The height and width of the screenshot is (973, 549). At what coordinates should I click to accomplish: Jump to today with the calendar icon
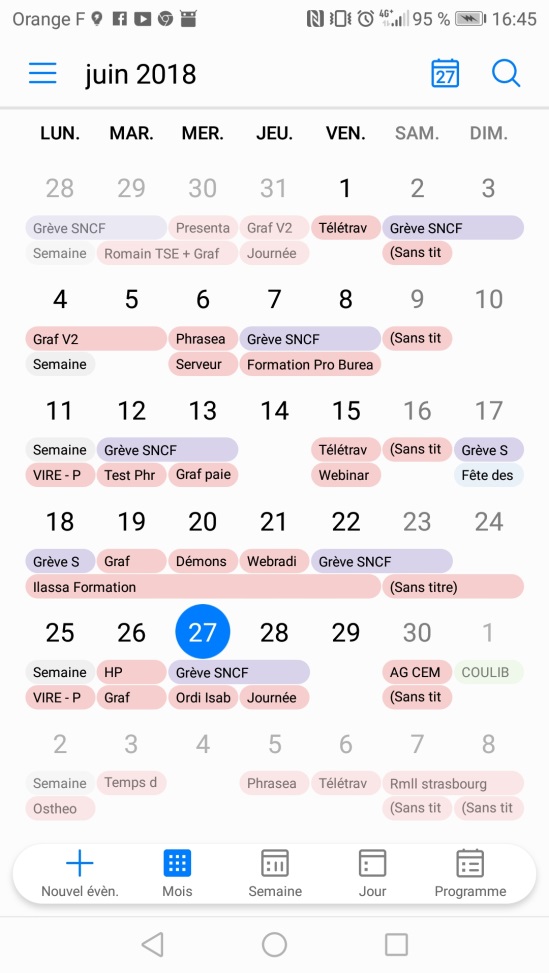[445, 73]
